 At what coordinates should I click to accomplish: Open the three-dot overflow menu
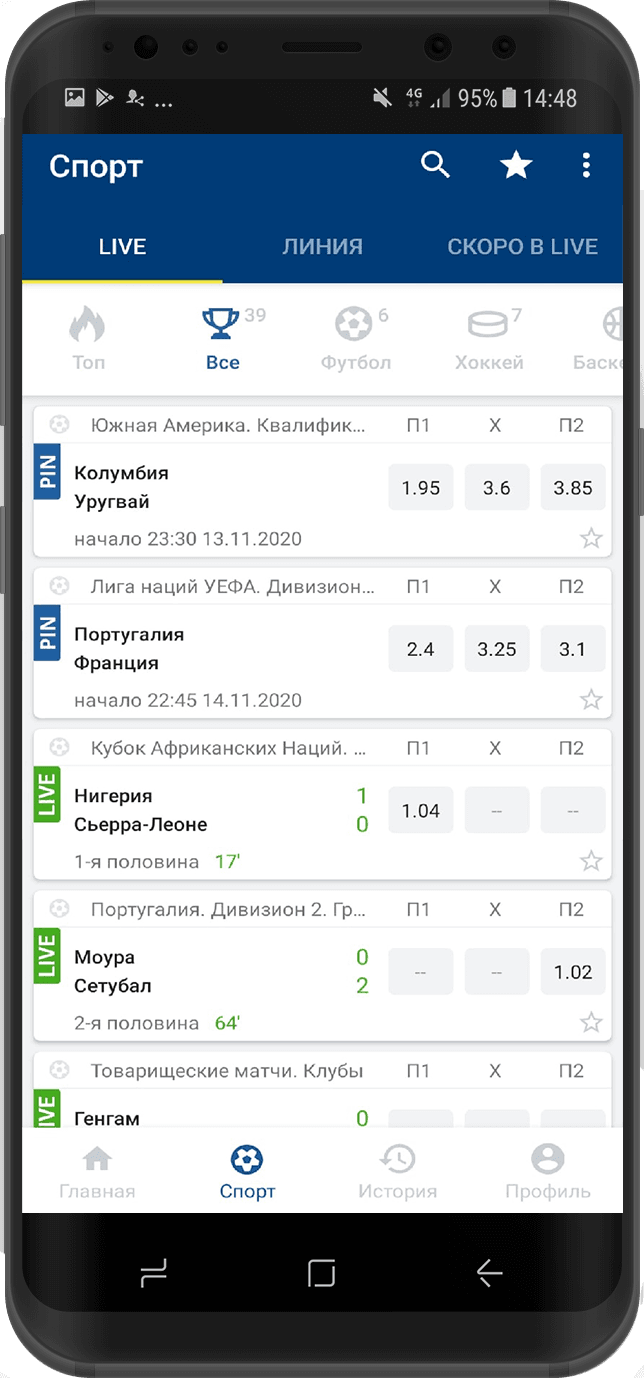coord(586,165)
